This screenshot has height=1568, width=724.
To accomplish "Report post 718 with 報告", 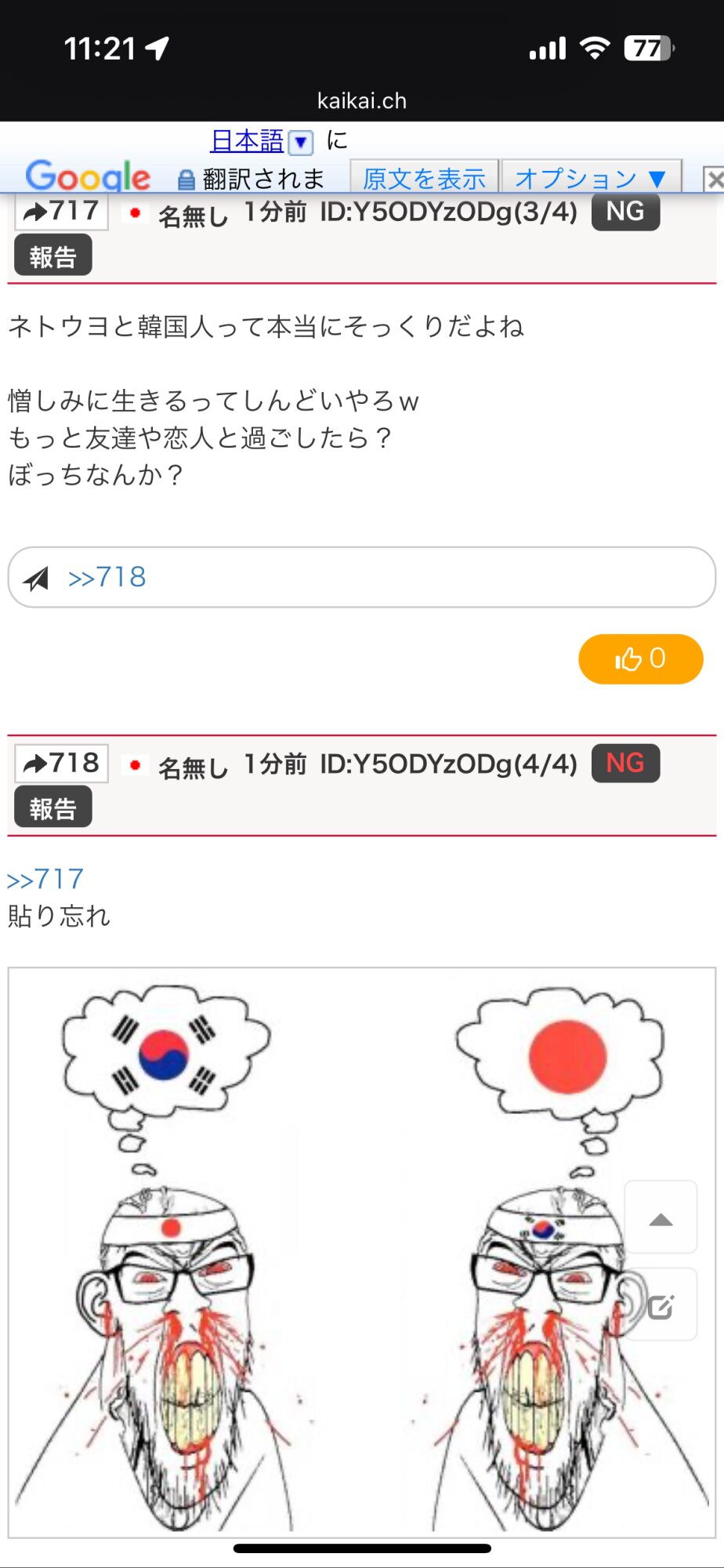I will tap(52, 808).
